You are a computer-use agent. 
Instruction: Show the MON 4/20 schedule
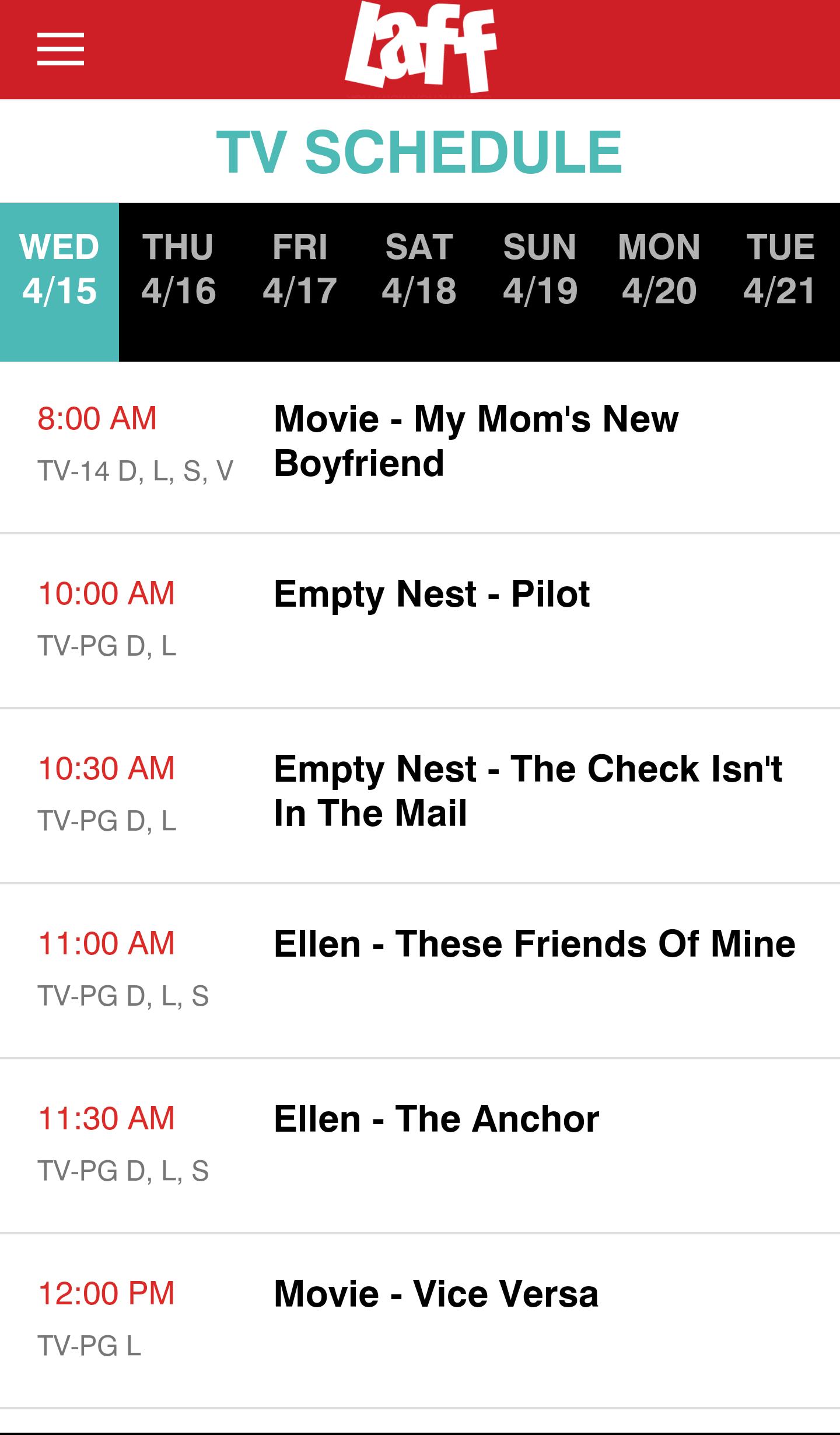pyautogui.click(x=659, y=269)
